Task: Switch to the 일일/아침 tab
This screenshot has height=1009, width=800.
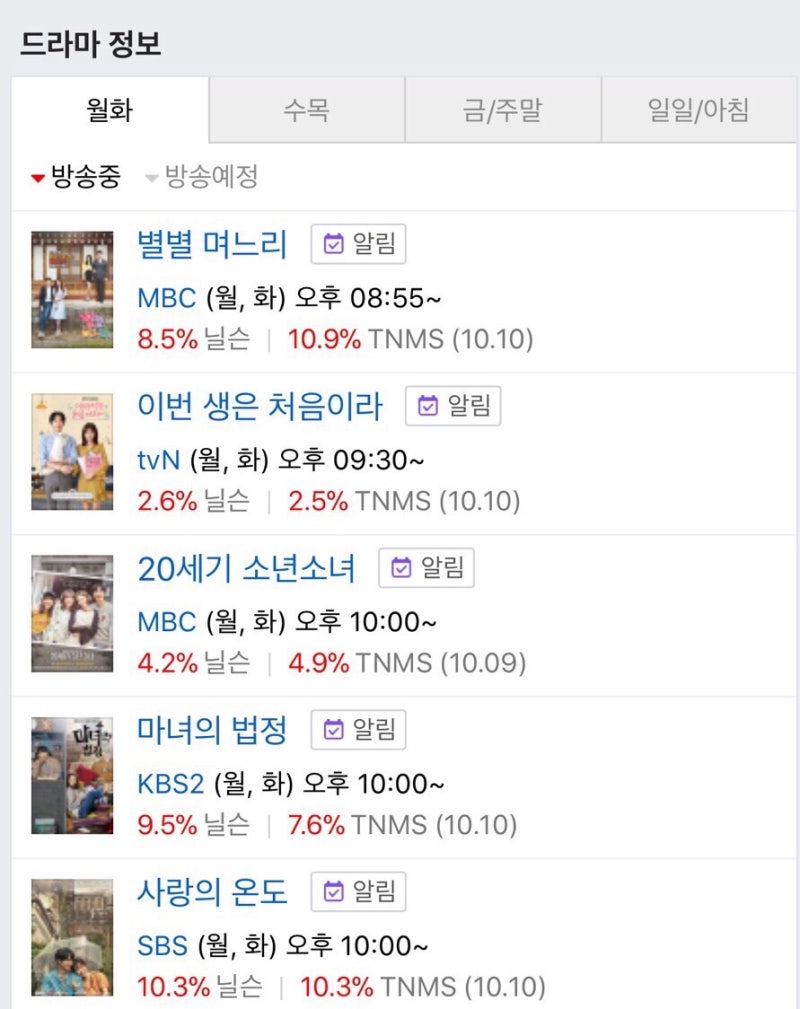Action: (698, 110)
